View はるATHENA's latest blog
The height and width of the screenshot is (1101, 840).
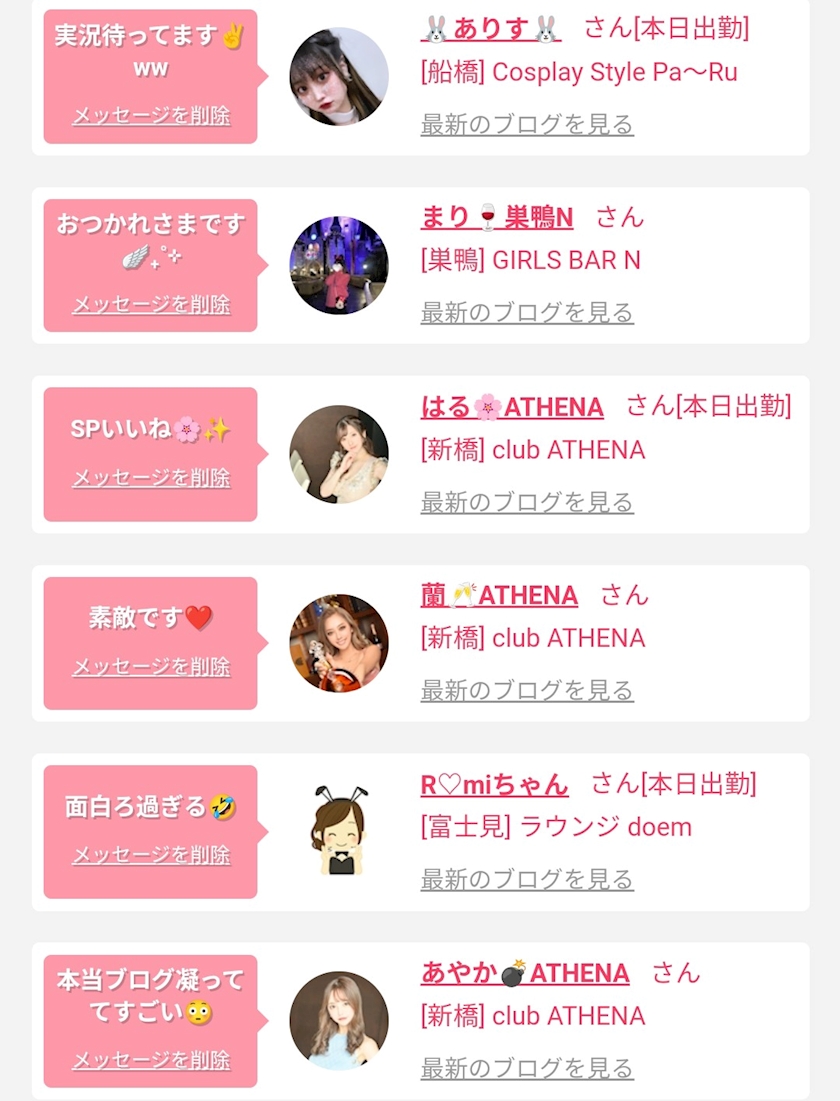click(527, 502)
